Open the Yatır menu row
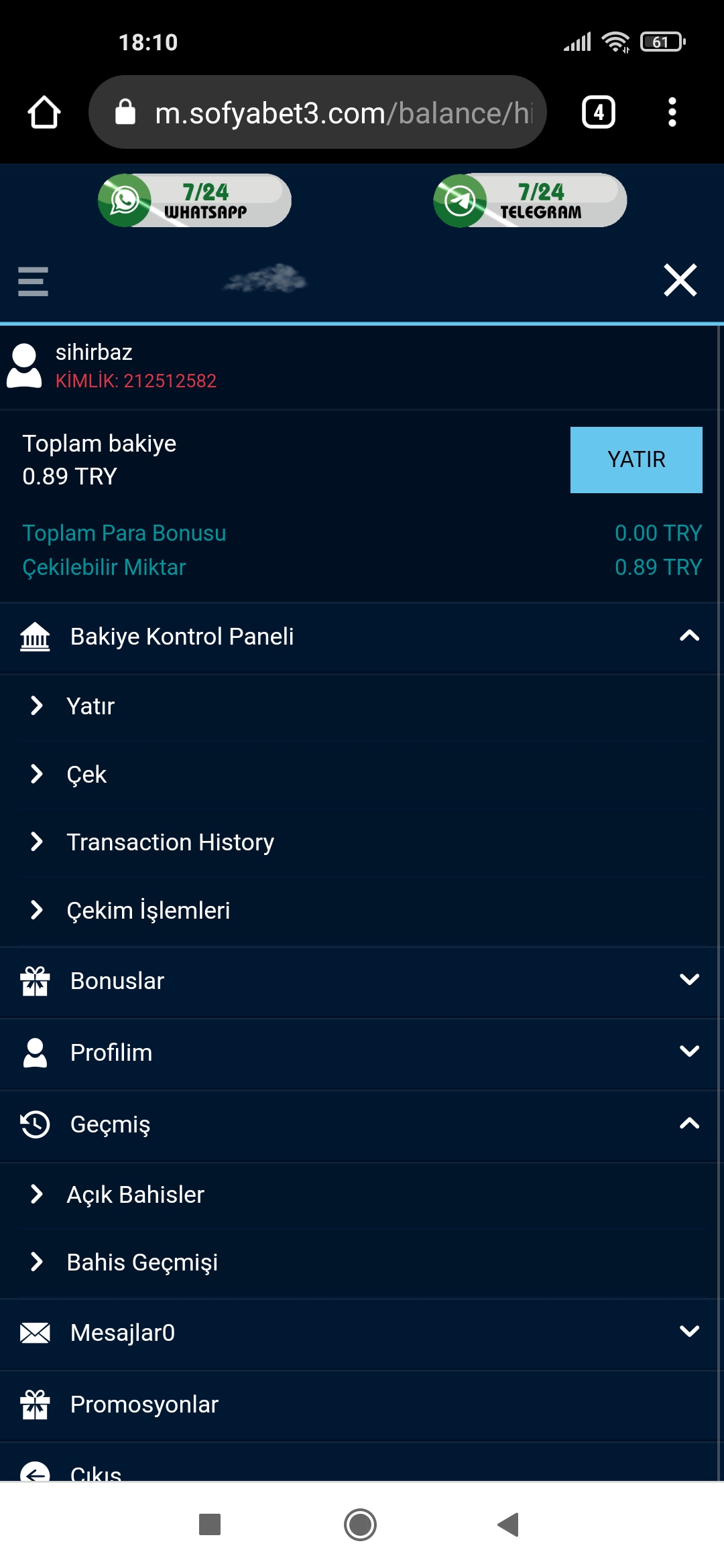Image resolution: width=724 pixels, height=1568 pixels. (362, 706)
